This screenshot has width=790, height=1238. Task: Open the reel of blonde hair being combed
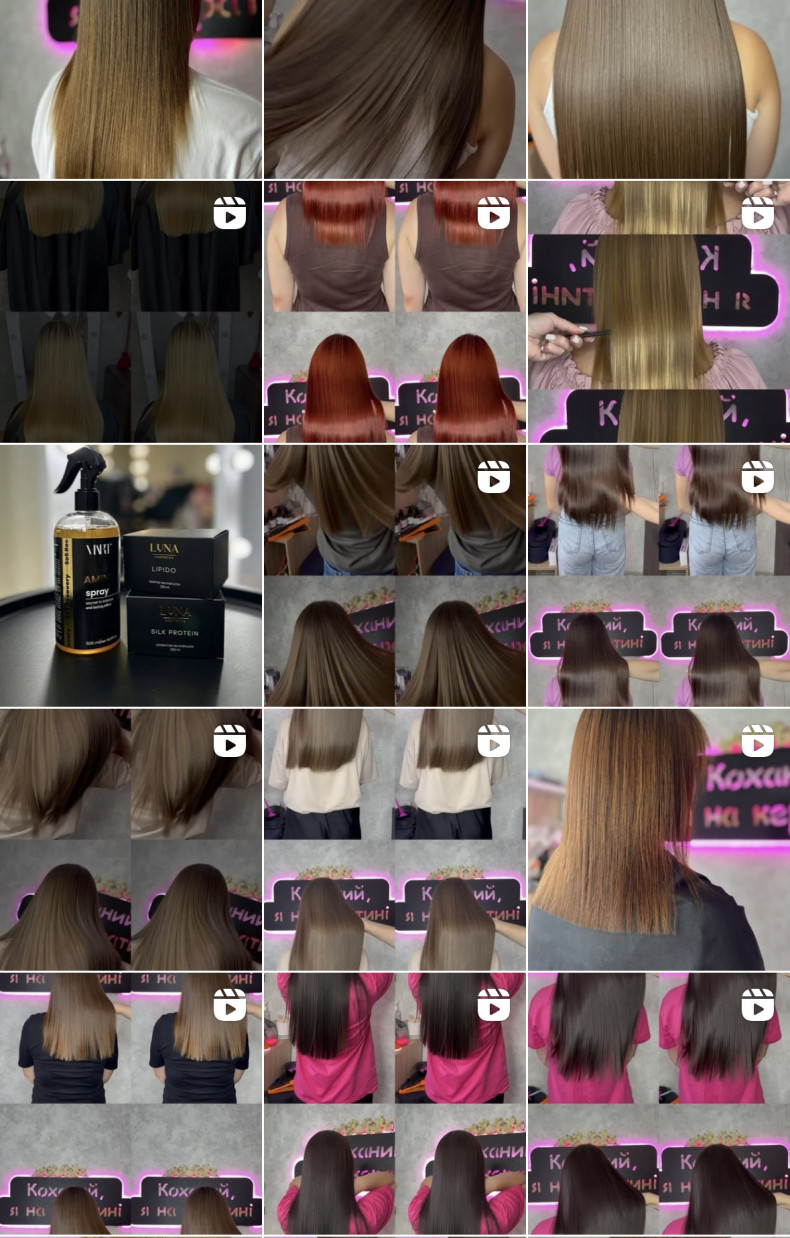(x=658, y=311)
